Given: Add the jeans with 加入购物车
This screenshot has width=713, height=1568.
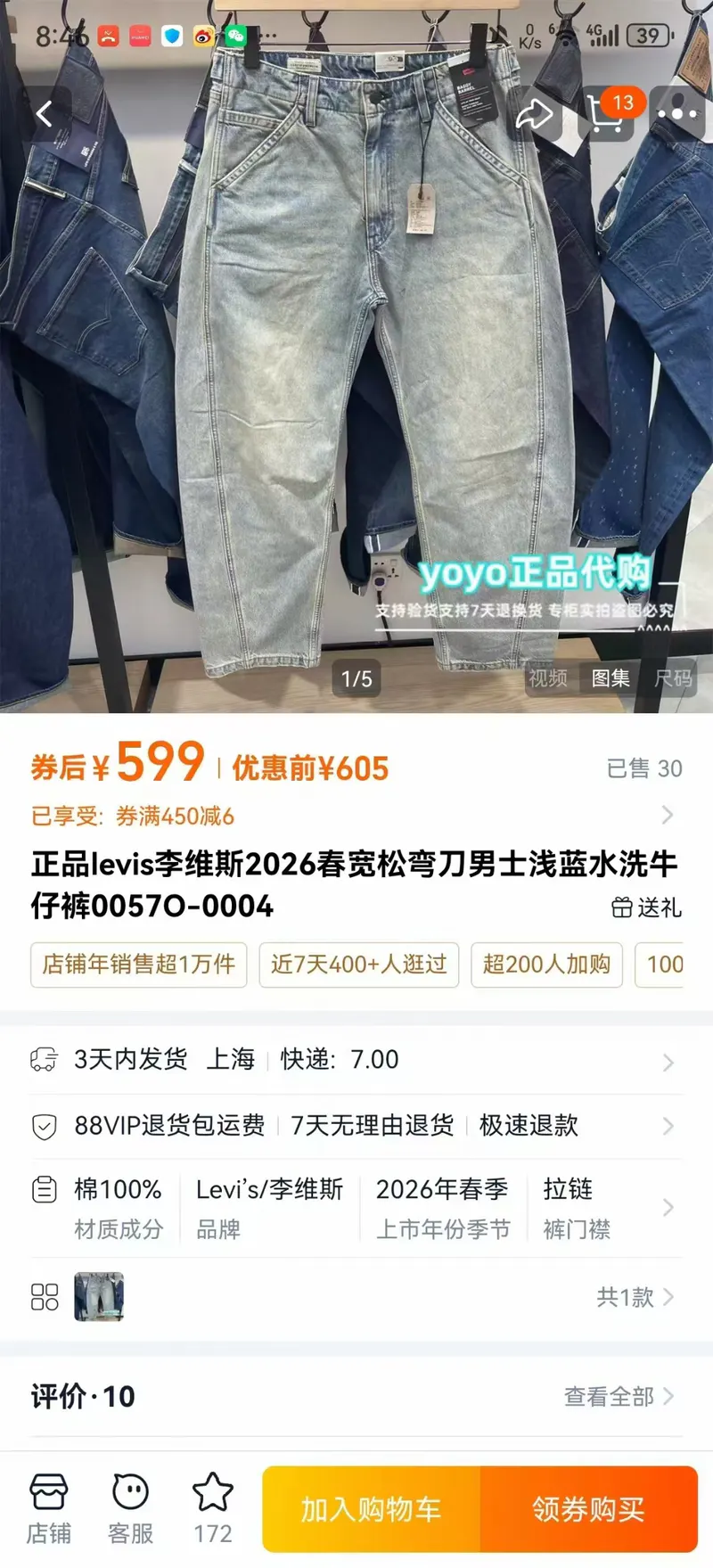Looking at the screenshot, I should [x=372, y=1509].
